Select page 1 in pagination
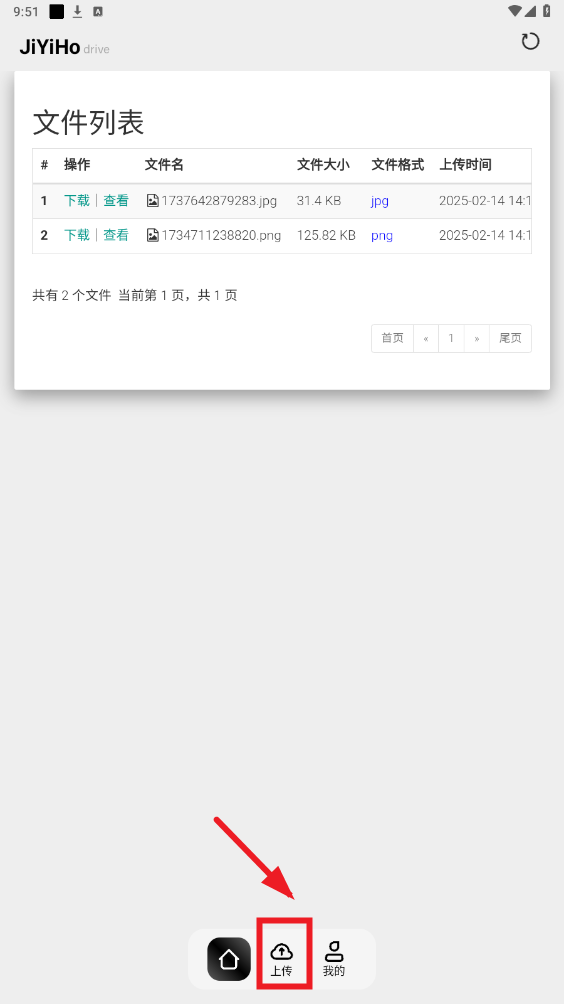Screen dimensions: 564x1004 coord(451,338)
